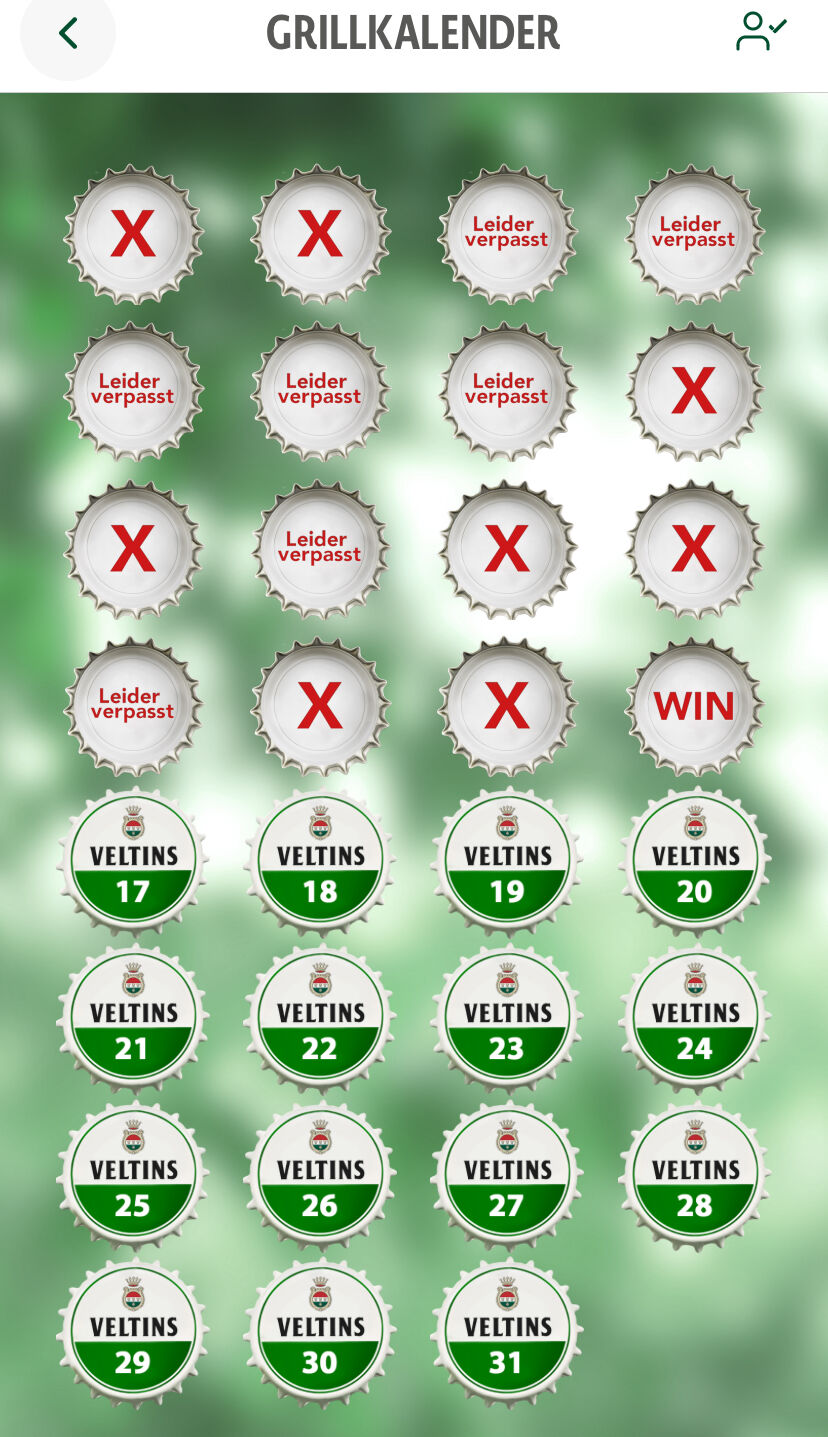828x1437 pixels.
Task: Tap day 31 bottle cap
Action: (507, 1333)
